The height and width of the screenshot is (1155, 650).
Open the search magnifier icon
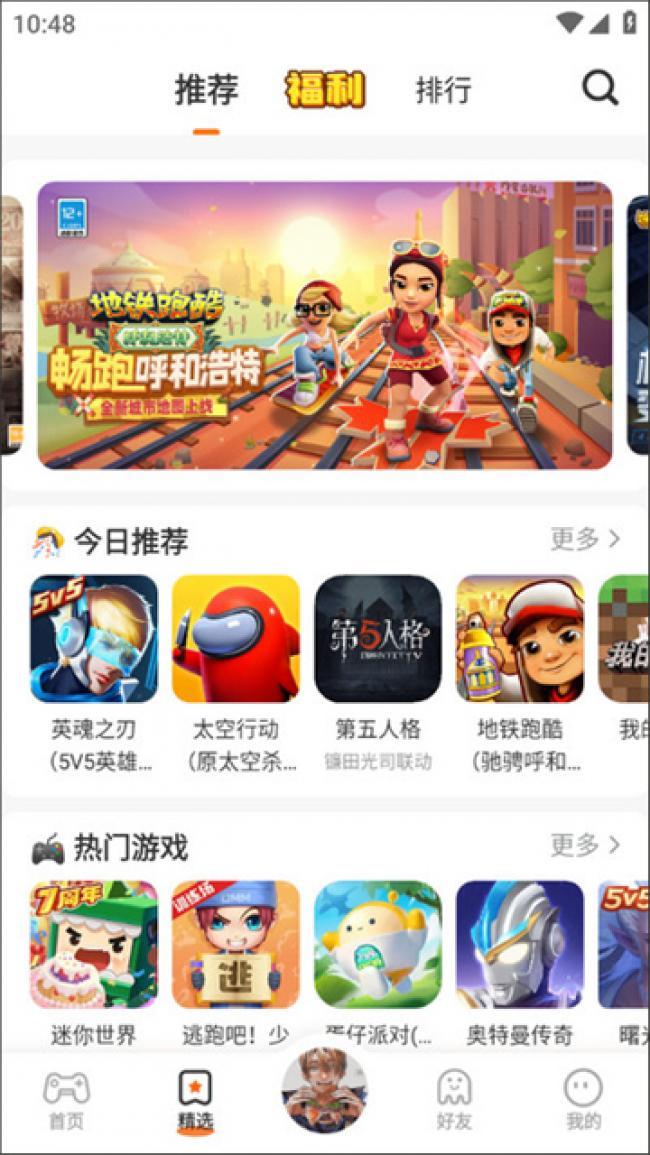coord(600,89)
